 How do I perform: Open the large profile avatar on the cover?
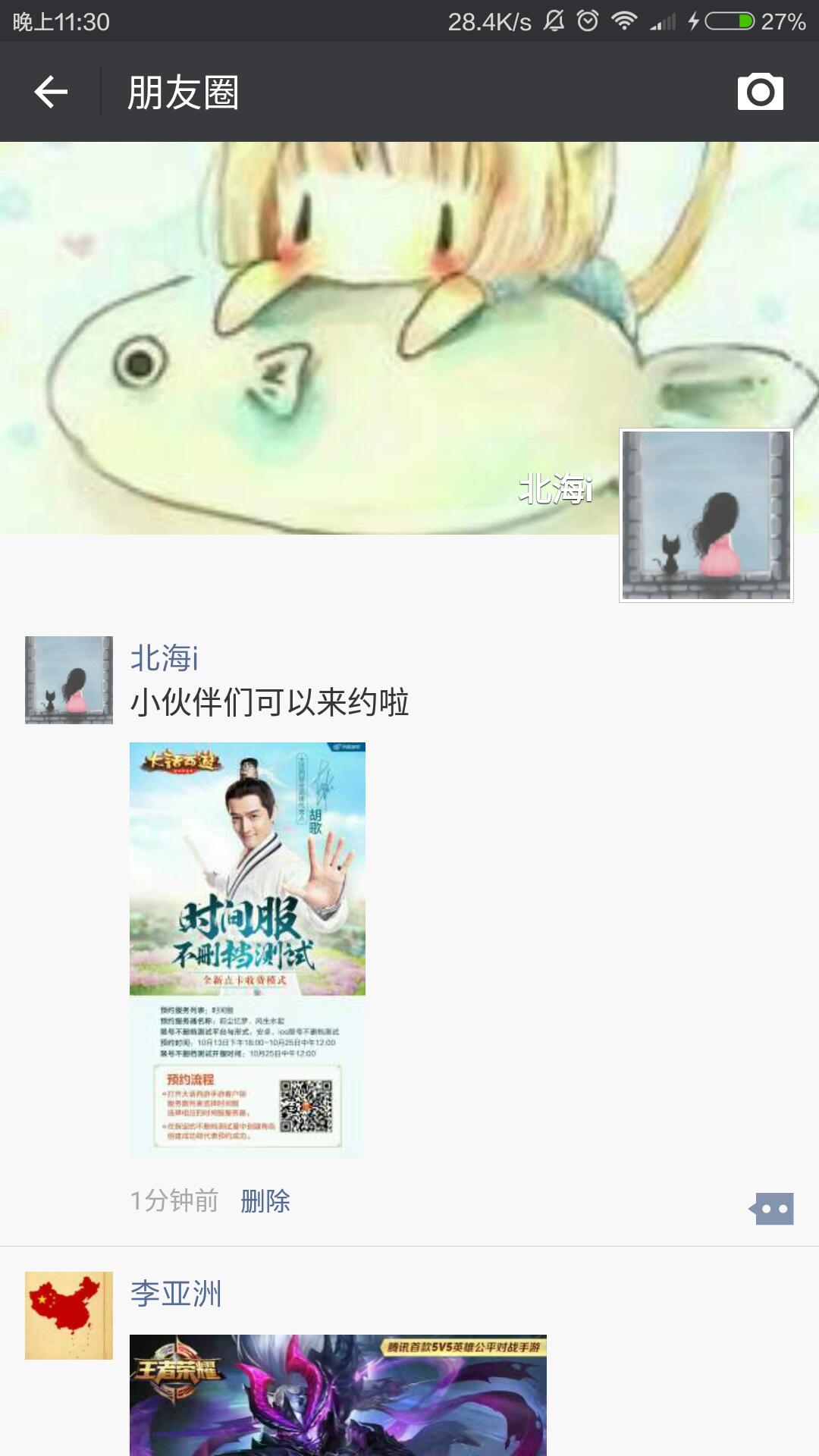pyautogui.click(x=706, y=516)
